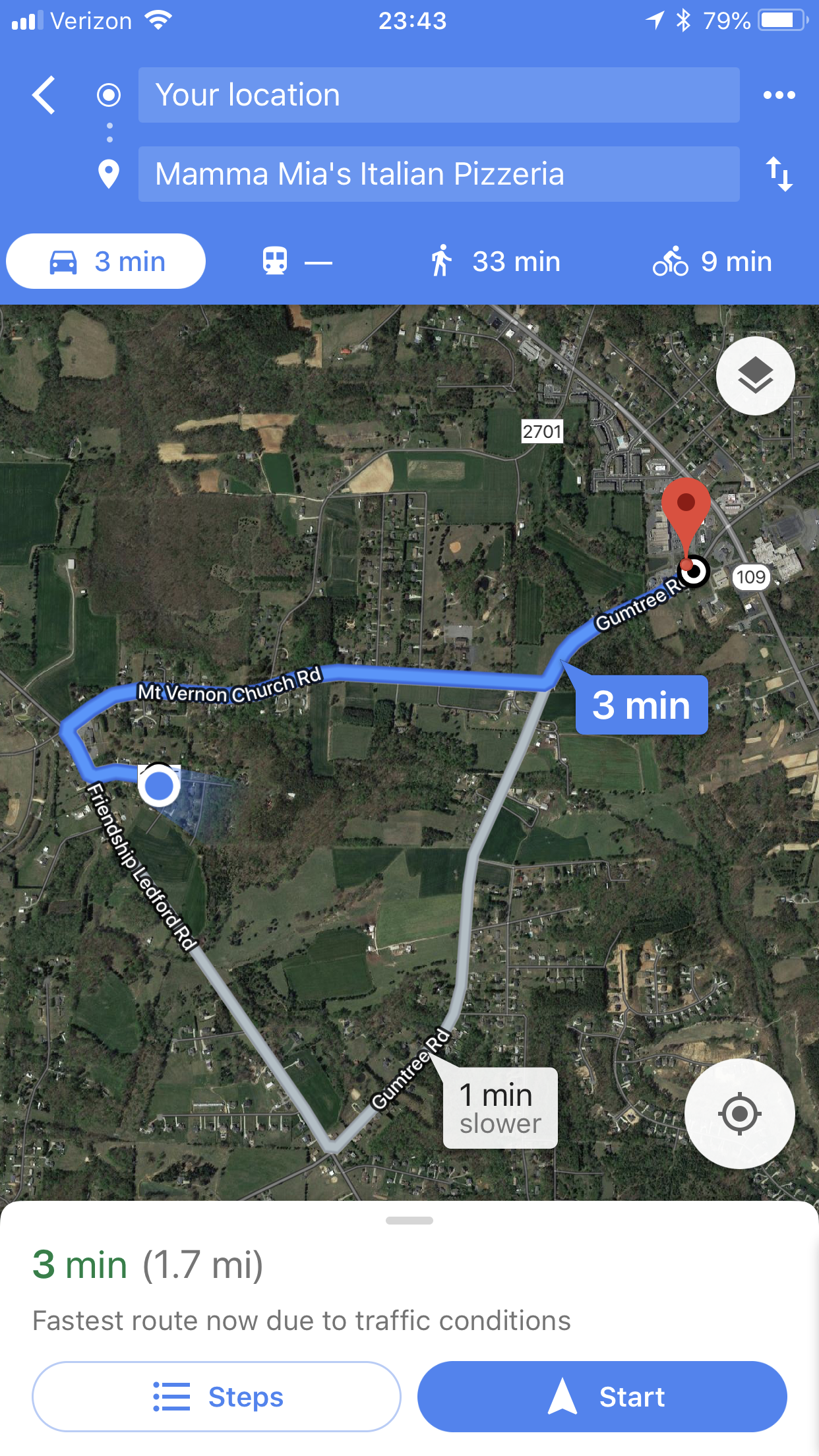The height and width of the screenshot is (1456, 819).
Task: Expand the route details sheet handle
Action: click(409, 1221)
